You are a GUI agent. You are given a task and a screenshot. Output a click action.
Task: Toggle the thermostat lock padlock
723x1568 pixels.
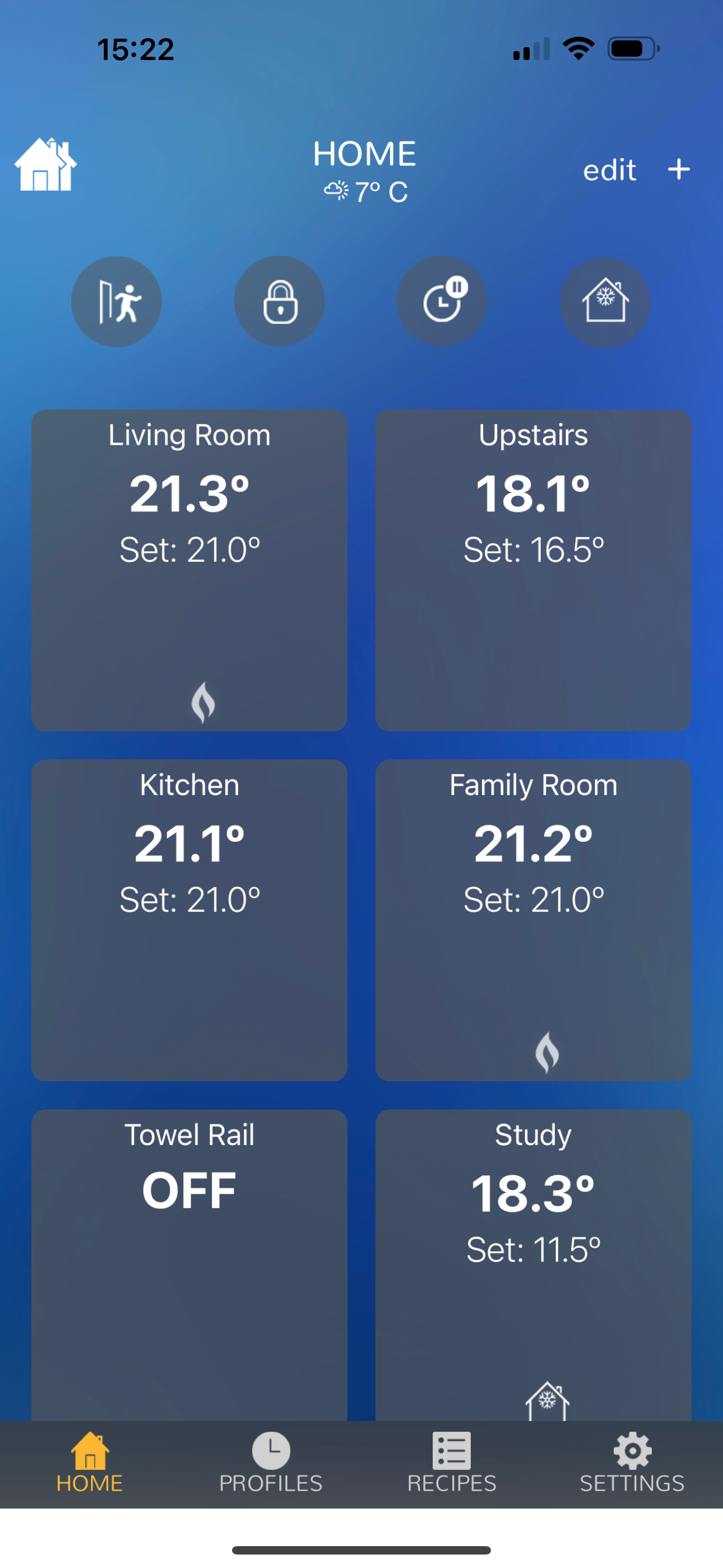coord(279,302)
